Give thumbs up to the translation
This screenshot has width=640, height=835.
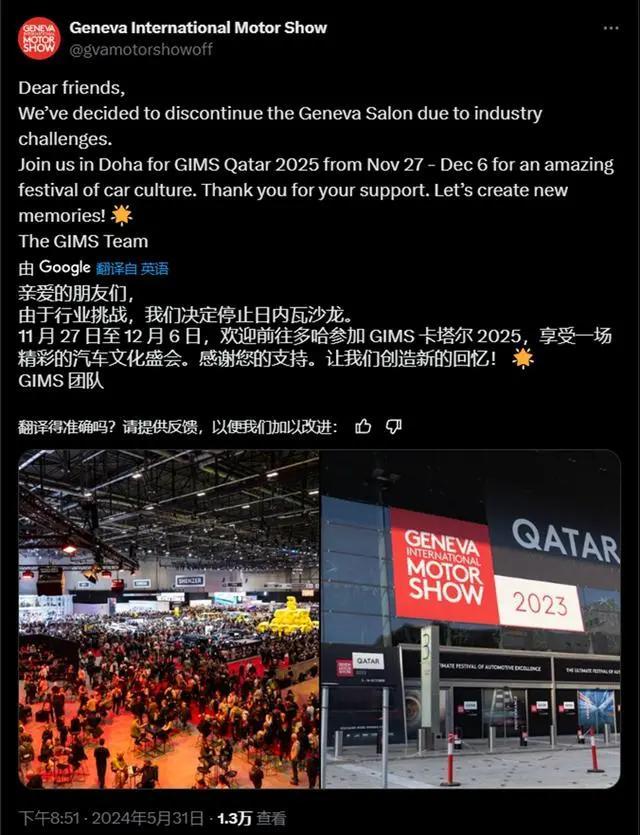point(363,426)
